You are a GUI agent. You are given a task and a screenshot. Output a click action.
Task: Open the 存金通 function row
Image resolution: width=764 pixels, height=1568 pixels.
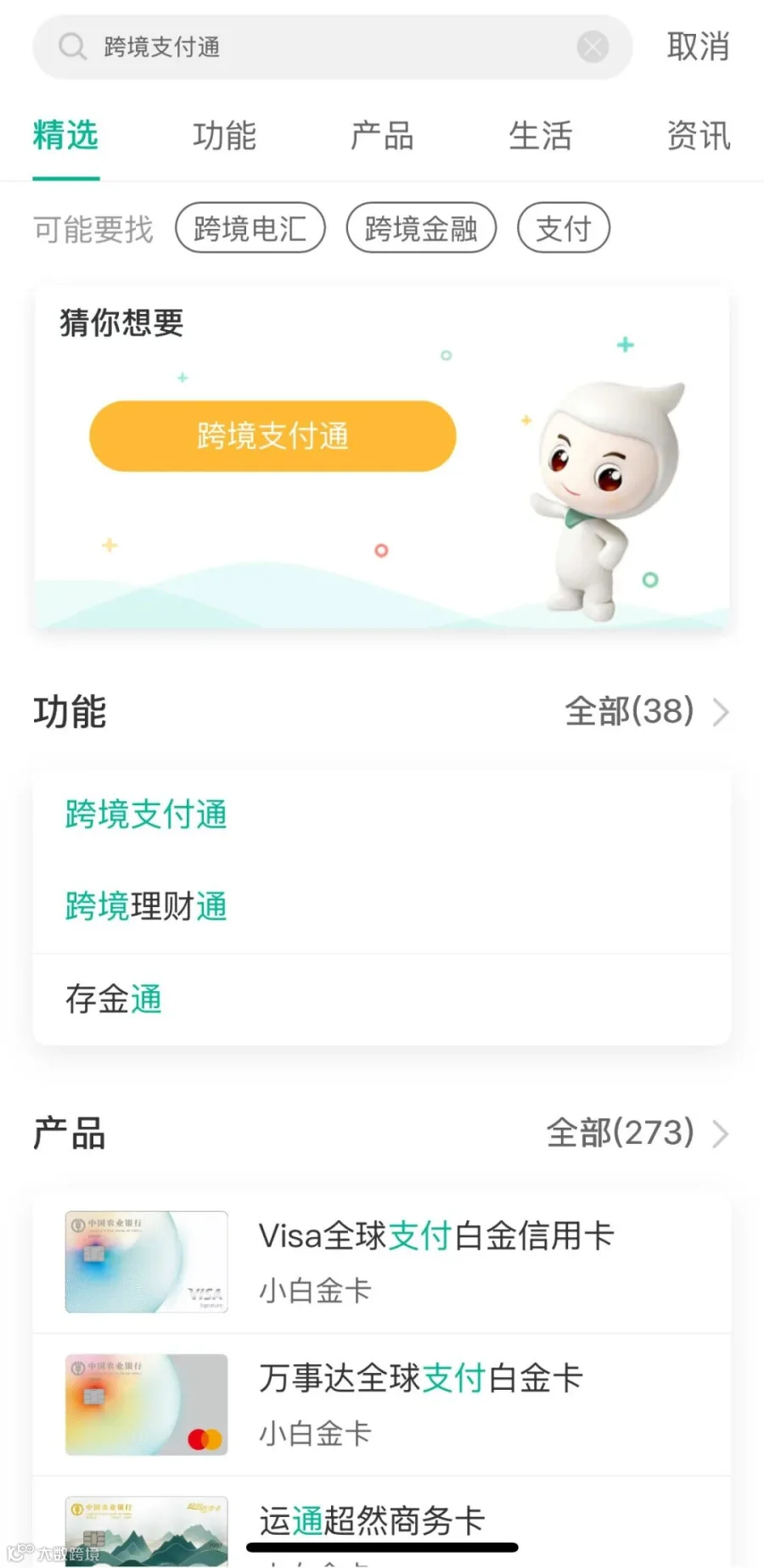tap(381, 1000)
